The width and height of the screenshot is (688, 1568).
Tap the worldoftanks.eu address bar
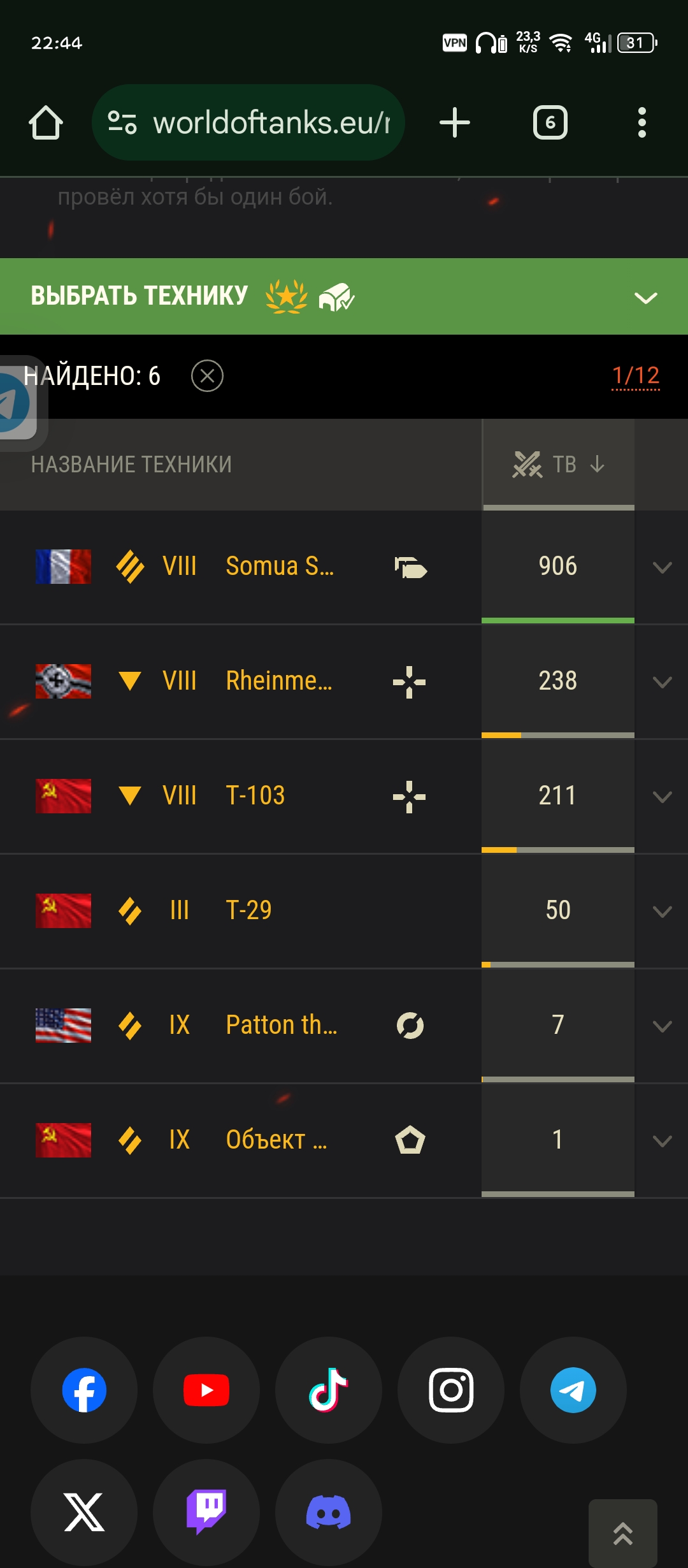(248, 122)
